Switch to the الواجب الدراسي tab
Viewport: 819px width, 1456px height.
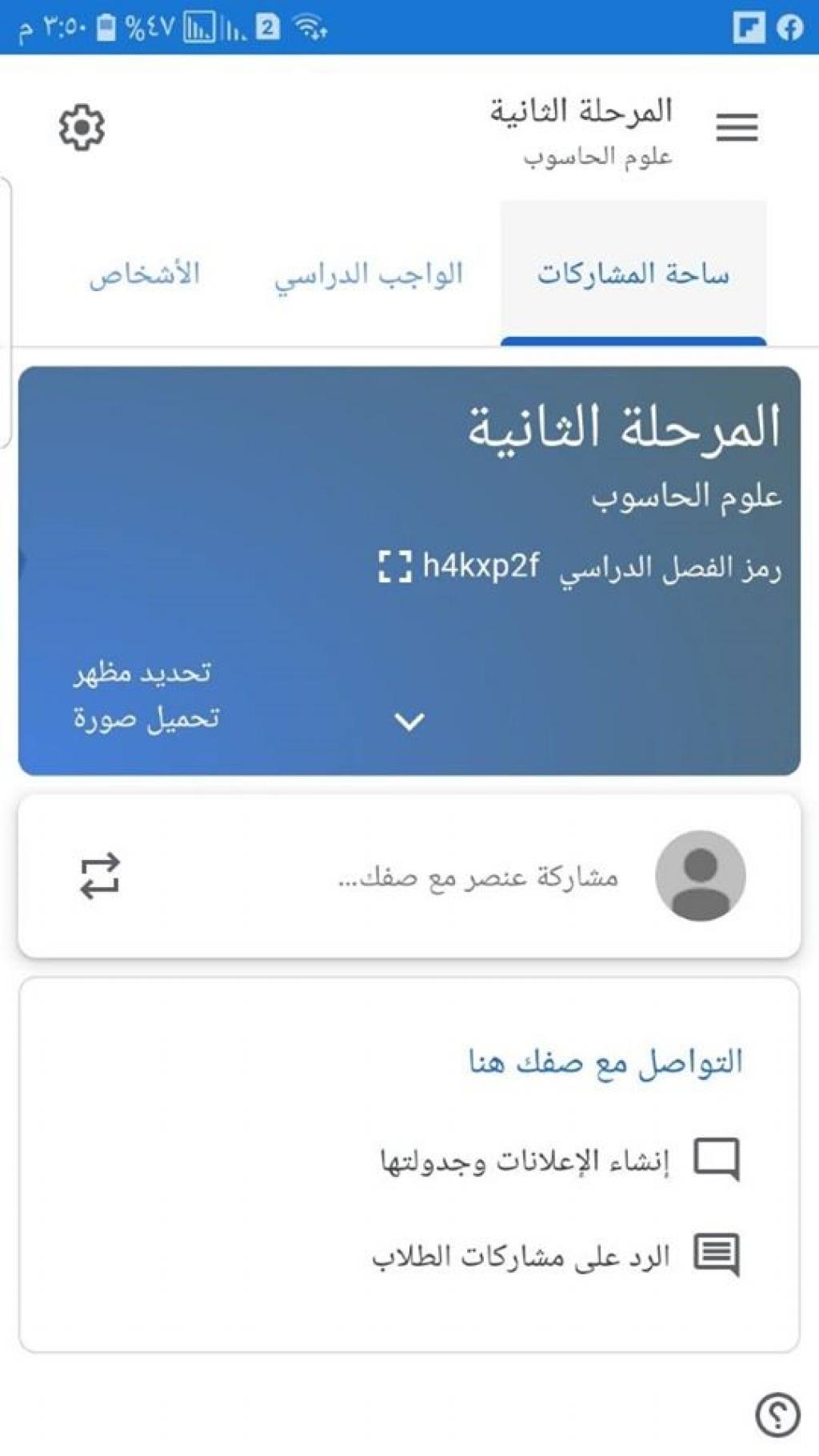tap(369, 274)
